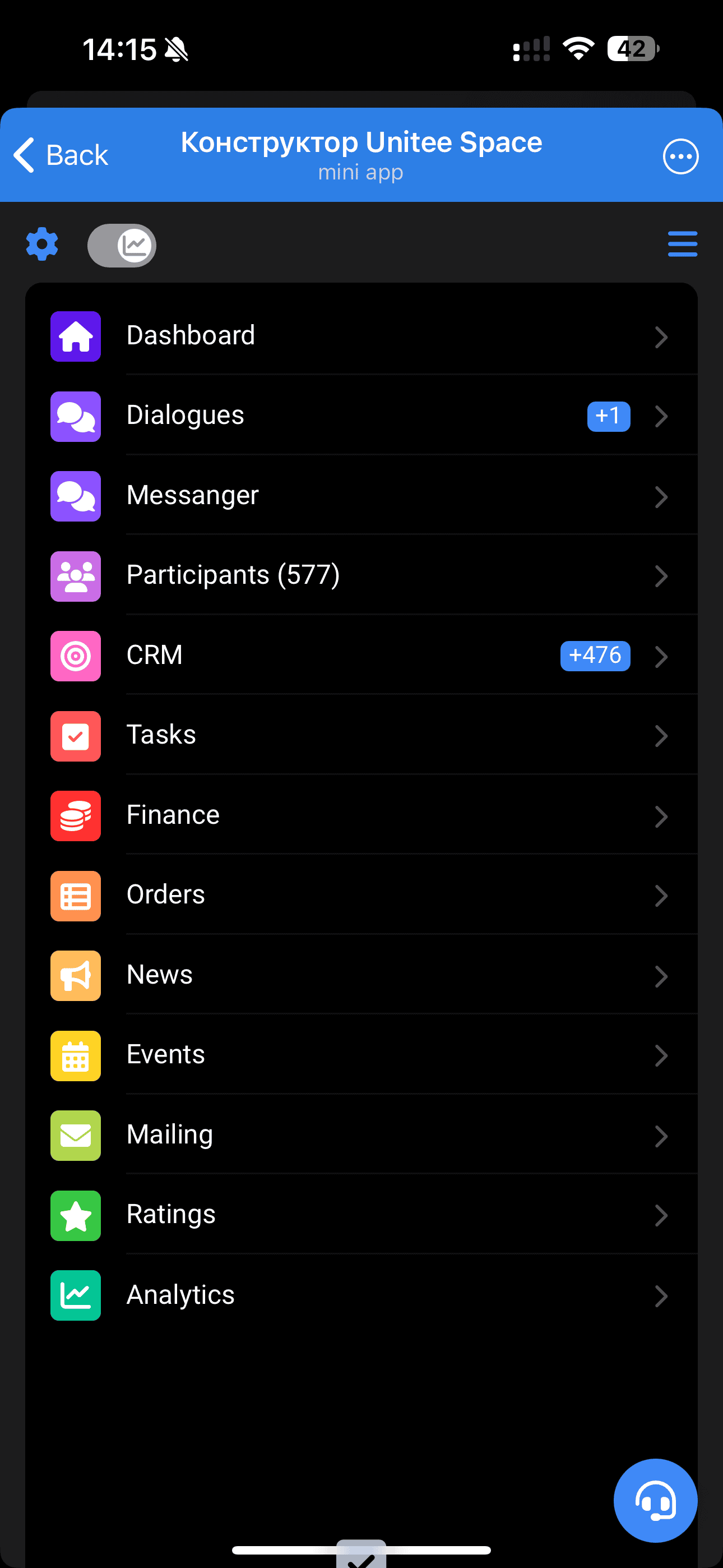This screenshot has width=723, height=1568.
Task: Open the Mailing envelope icon
Action: tap(76, 1136)
